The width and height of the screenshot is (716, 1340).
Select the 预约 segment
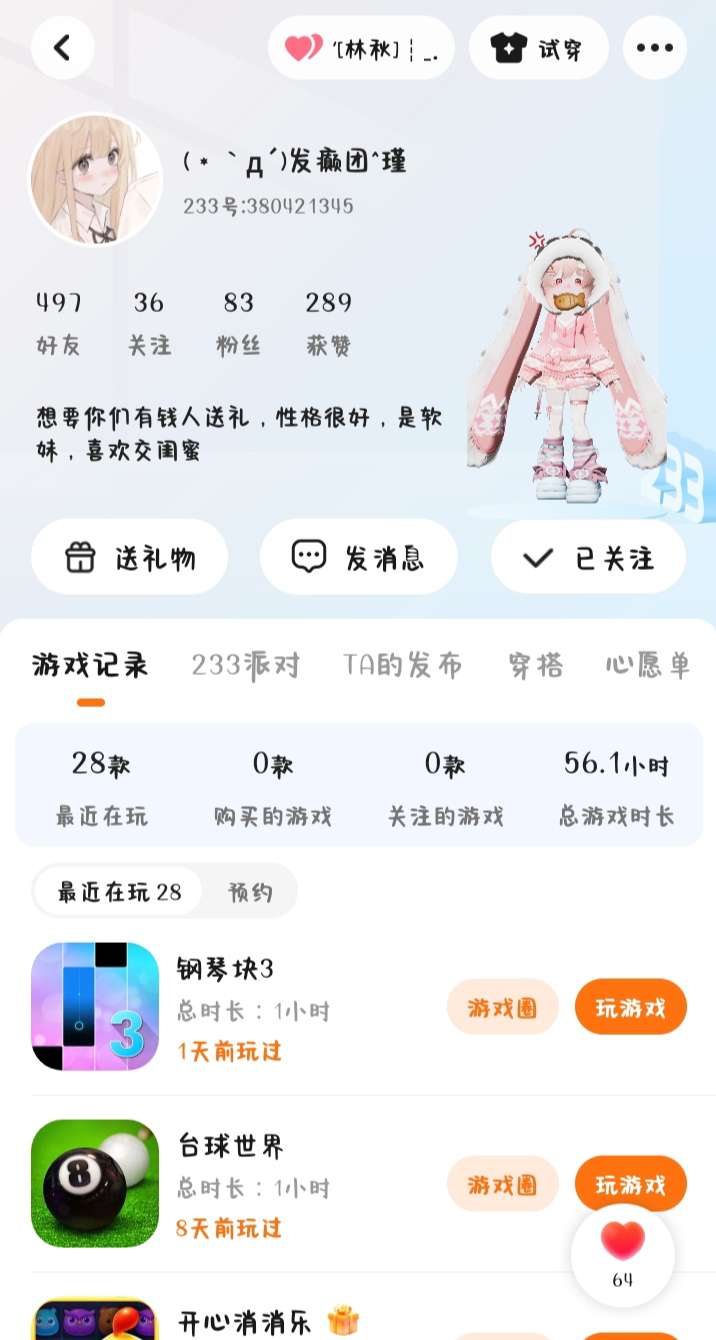(x=250, y=892)
